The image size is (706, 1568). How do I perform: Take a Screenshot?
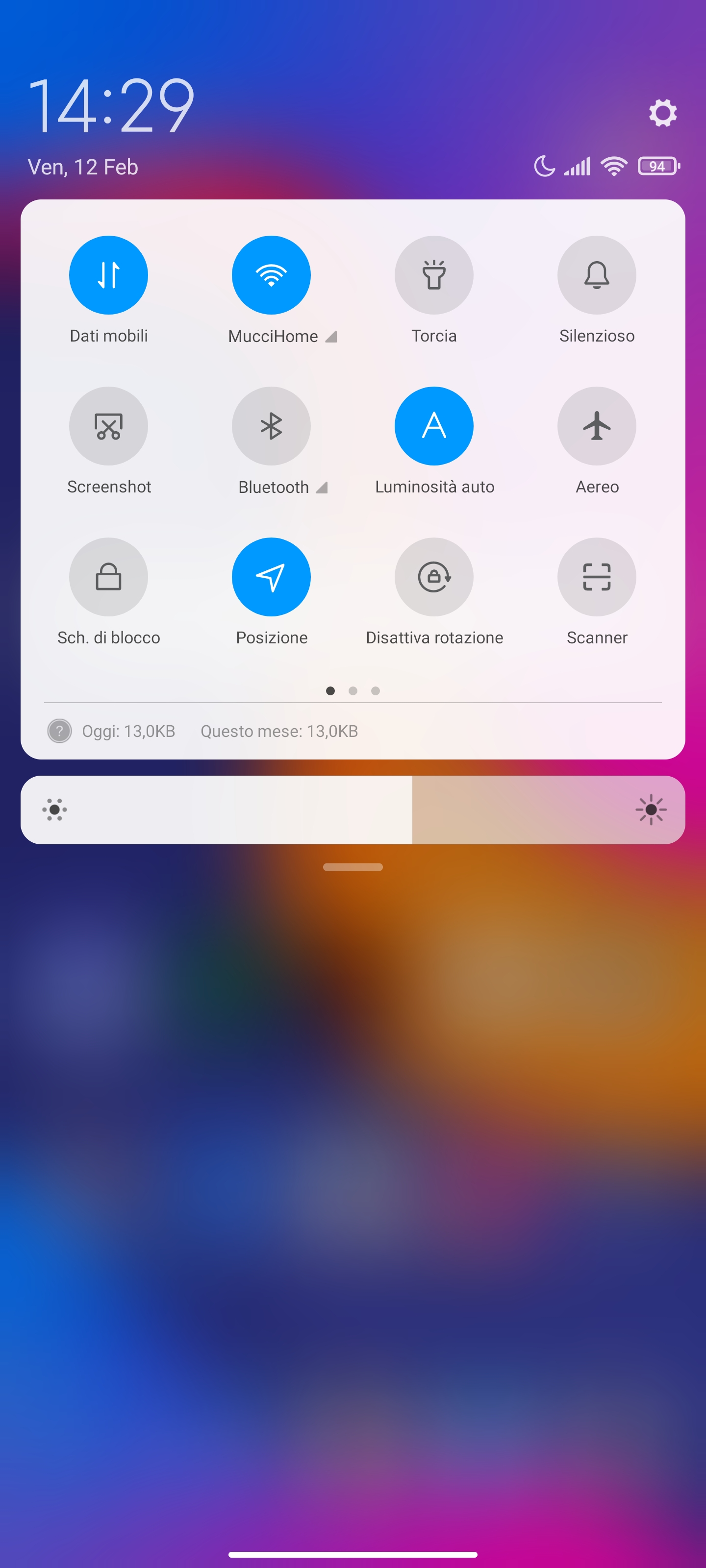[x=108, y=426]
